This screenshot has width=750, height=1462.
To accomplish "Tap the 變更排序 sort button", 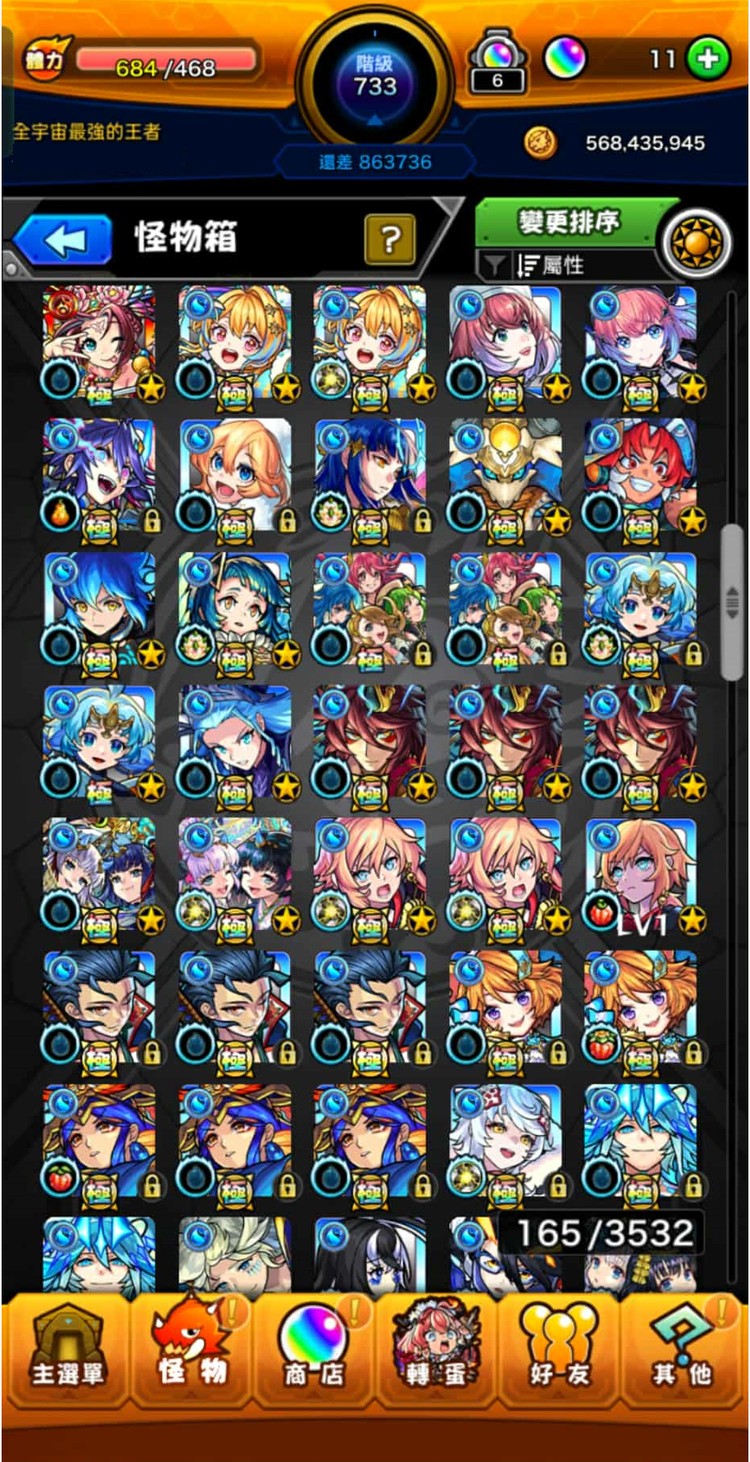I will tap(570, 222).
